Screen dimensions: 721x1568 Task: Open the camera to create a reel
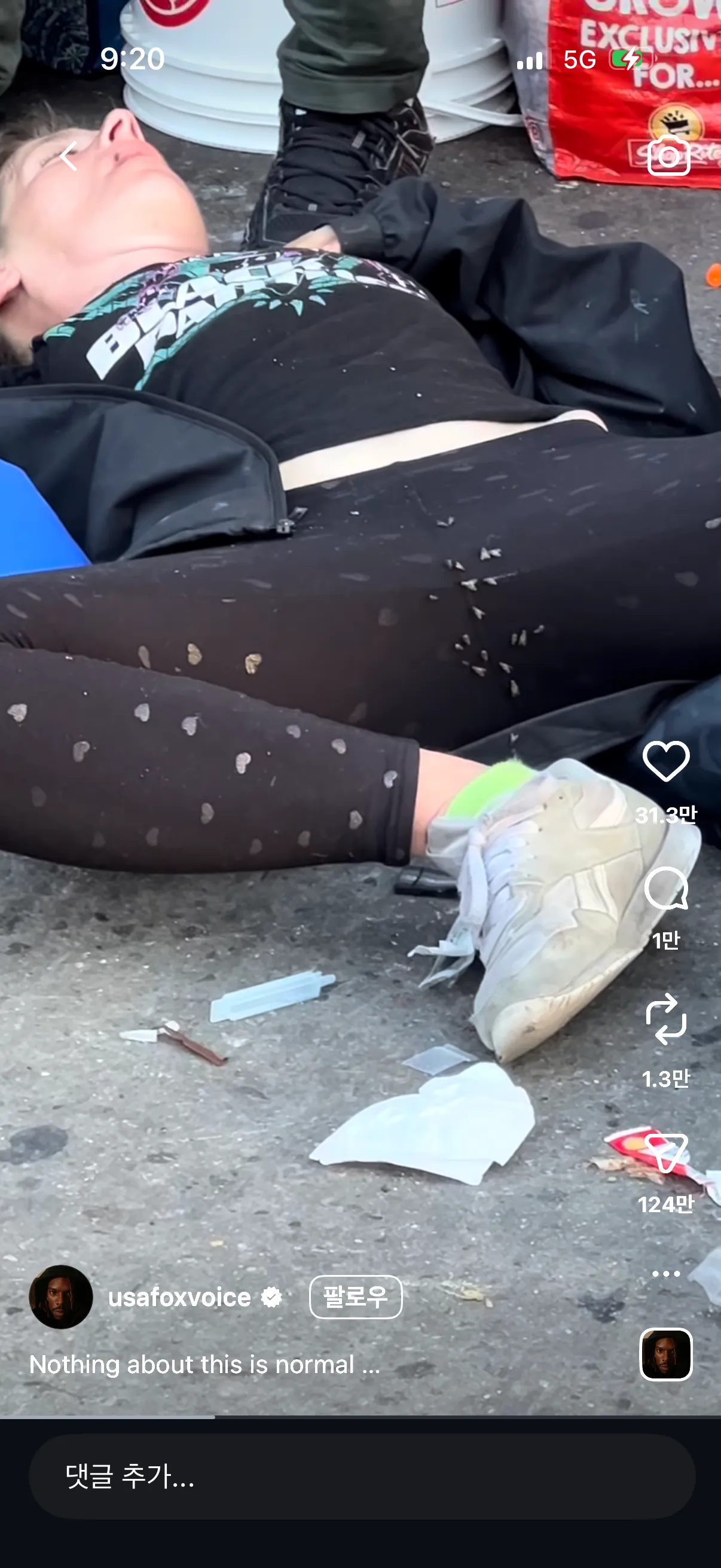click(x=668, y=155)
